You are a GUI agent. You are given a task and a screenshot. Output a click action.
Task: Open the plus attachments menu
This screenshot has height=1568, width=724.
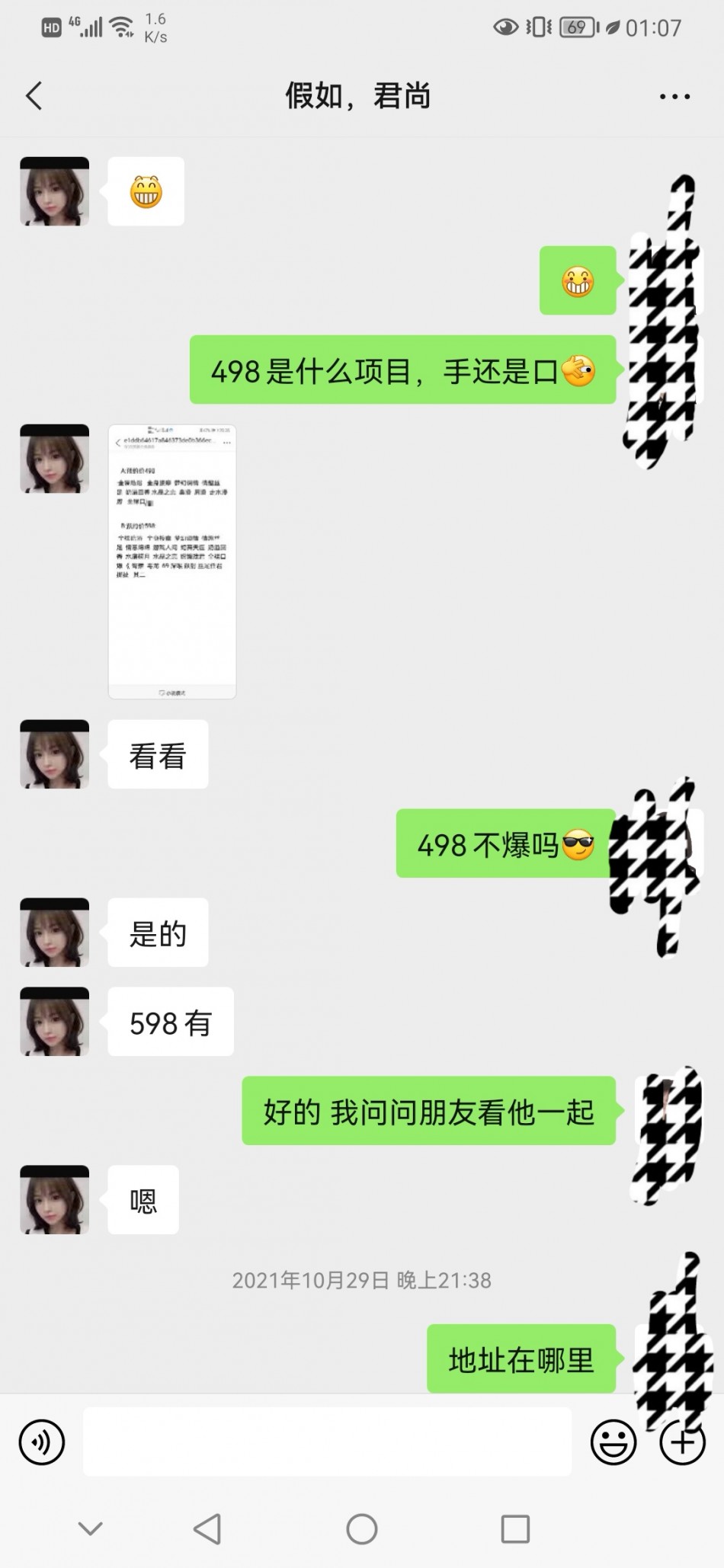pos(682,1442)
